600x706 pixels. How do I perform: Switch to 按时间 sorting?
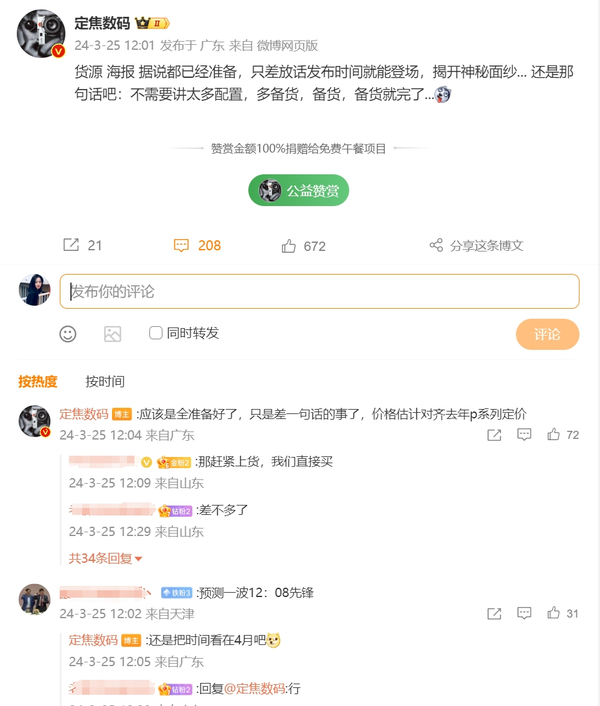pos(105,382)
